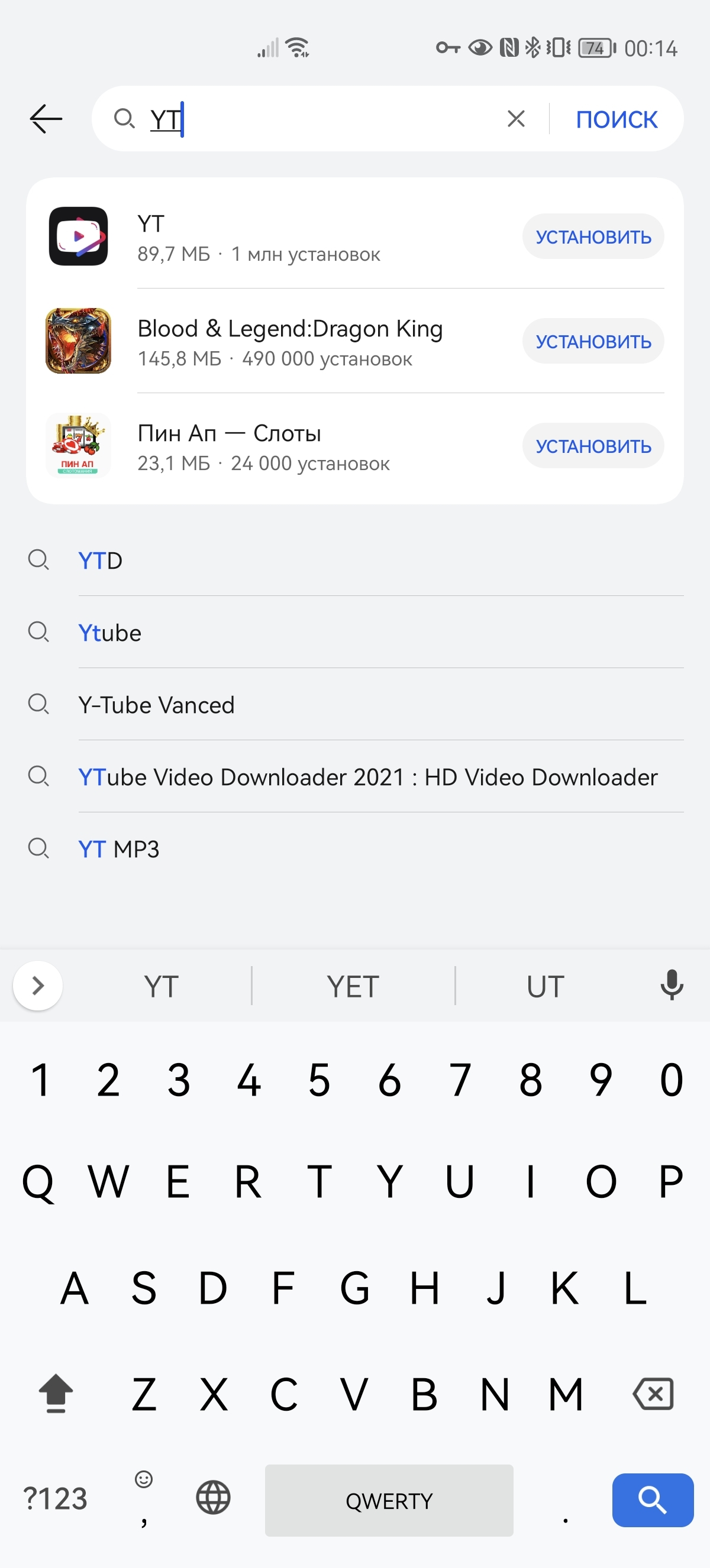
Task: Install Пин Ап — Слоты
Action: [592, 446]
